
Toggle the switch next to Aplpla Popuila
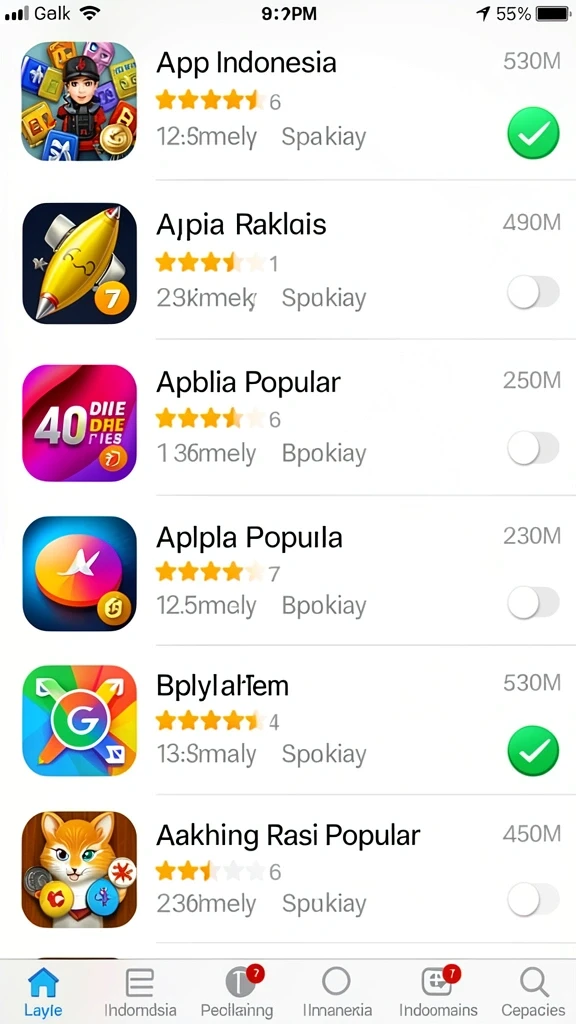534,603
